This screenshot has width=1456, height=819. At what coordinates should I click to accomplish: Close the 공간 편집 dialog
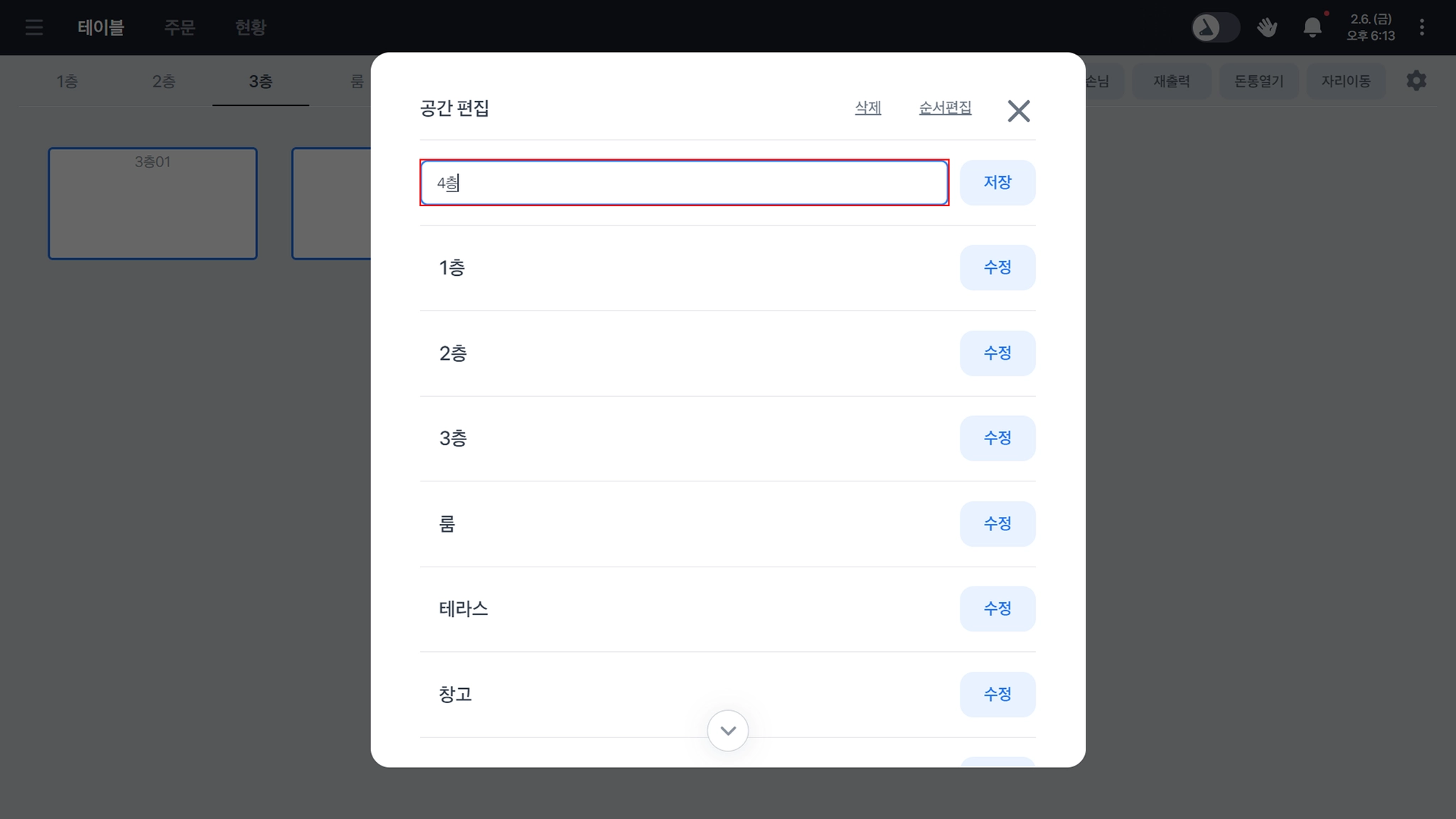[1018, 111]
